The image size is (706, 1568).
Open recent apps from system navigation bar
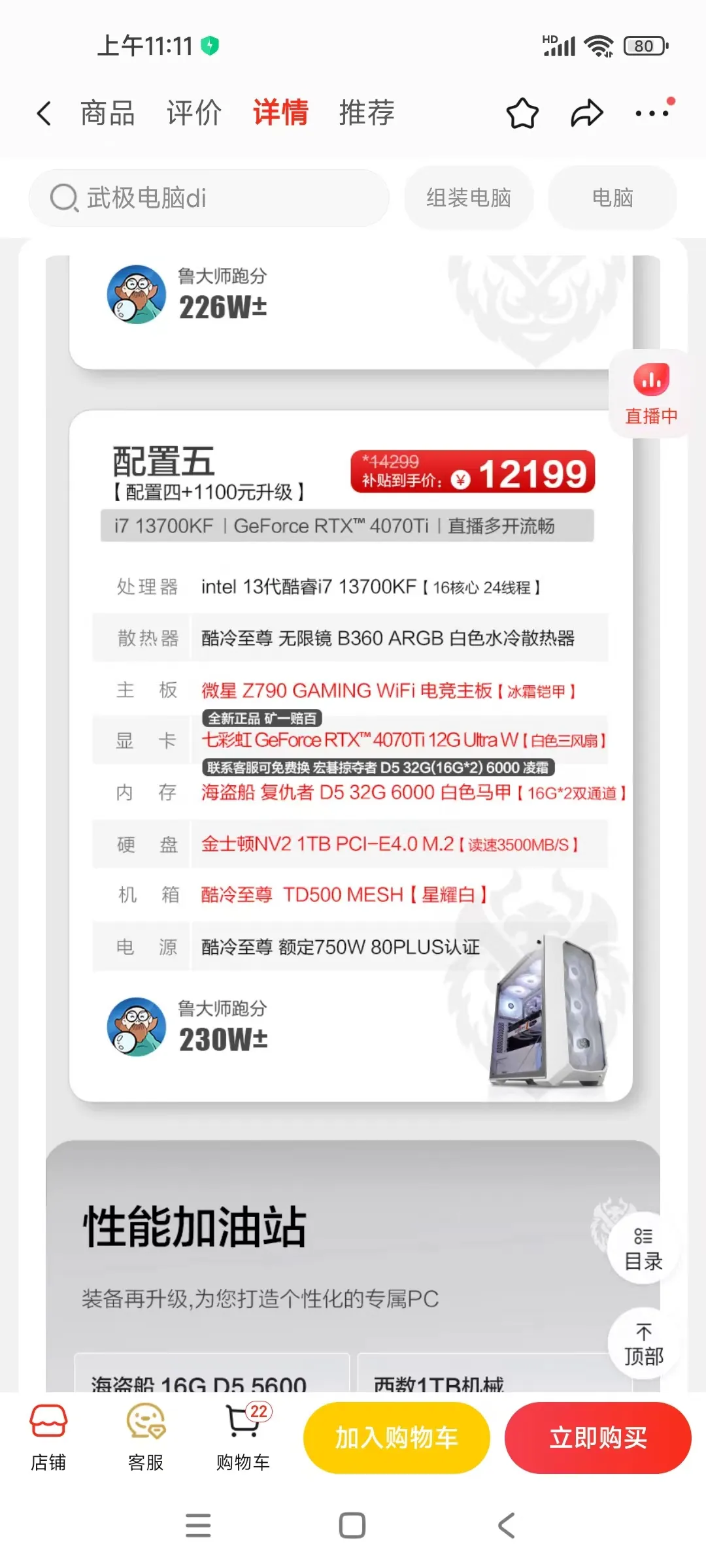pyautogui.click(x=198, y=1526)
